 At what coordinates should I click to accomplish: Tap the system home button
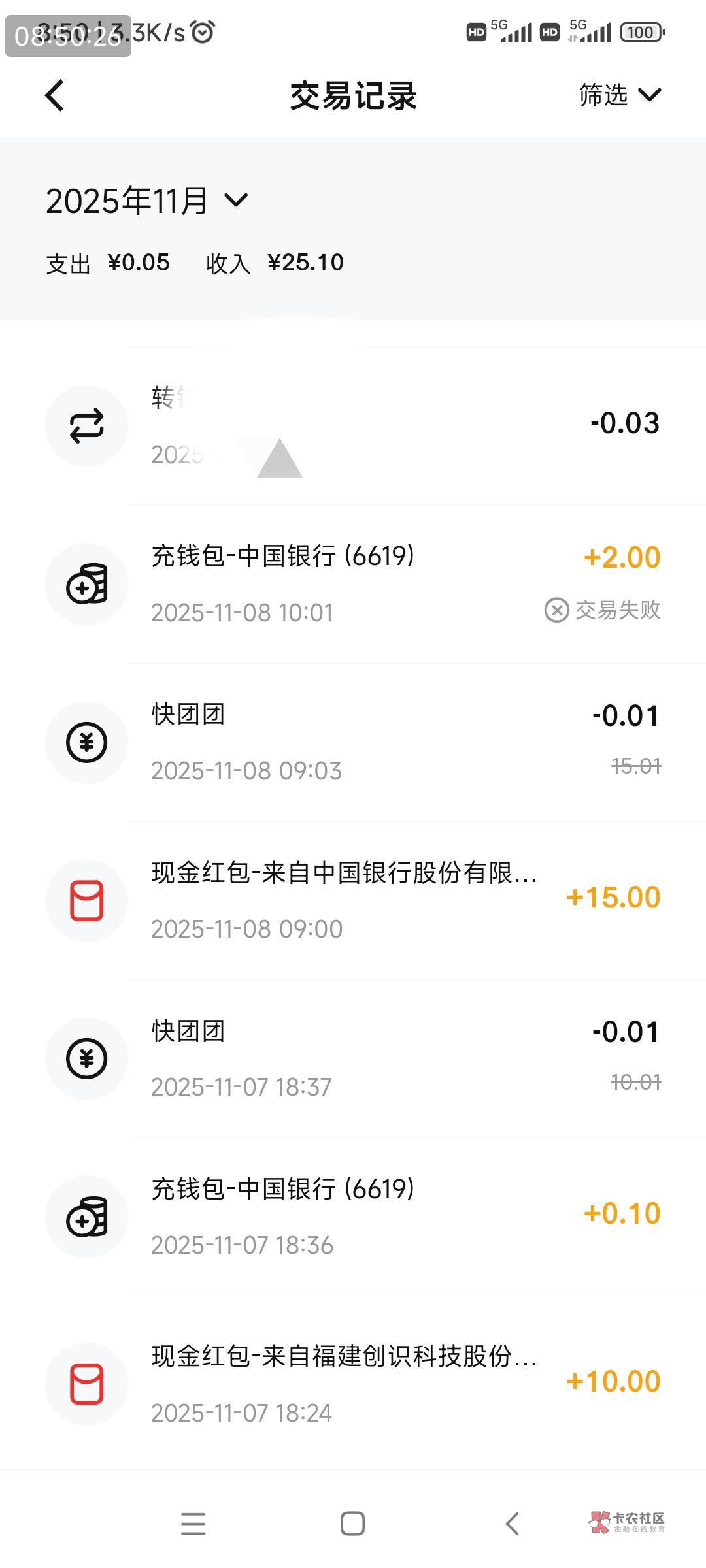(352, 1524)
